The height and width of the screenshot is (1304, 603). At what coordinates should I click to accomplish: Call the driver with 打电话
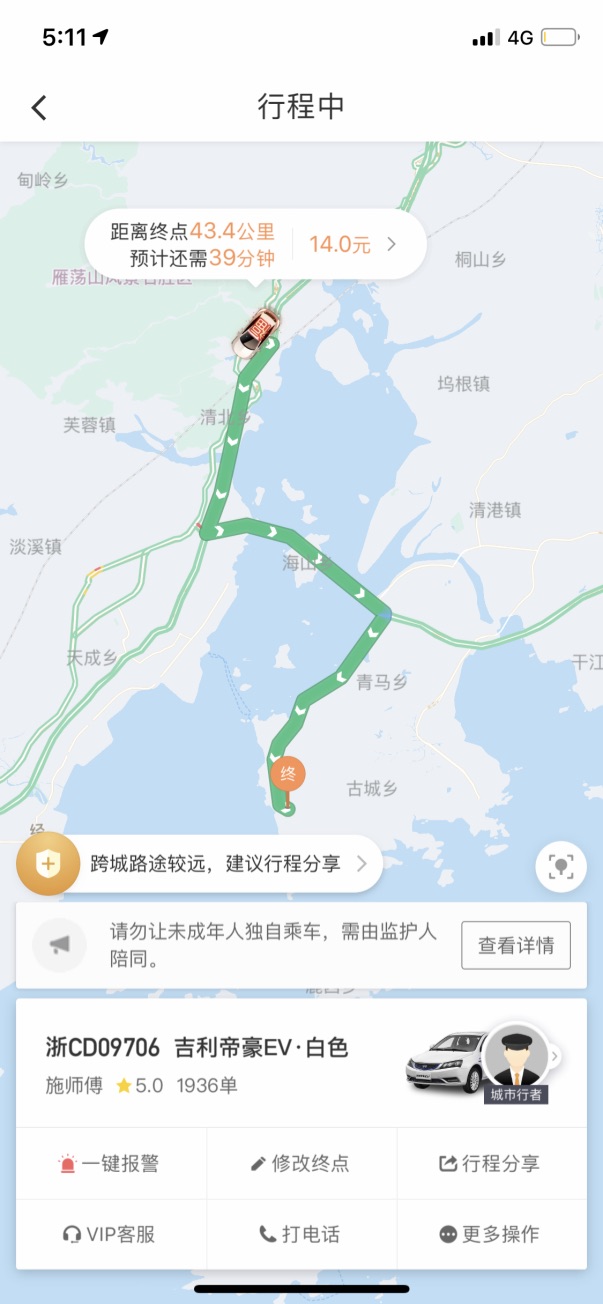point(300,1234)
